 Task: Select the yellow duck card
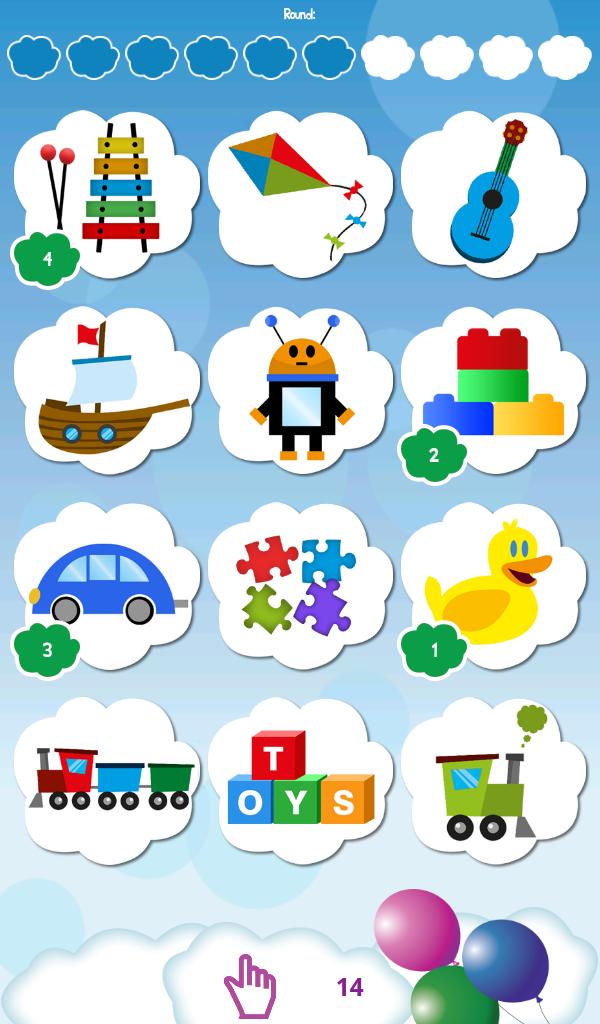[x=492, y=584]
